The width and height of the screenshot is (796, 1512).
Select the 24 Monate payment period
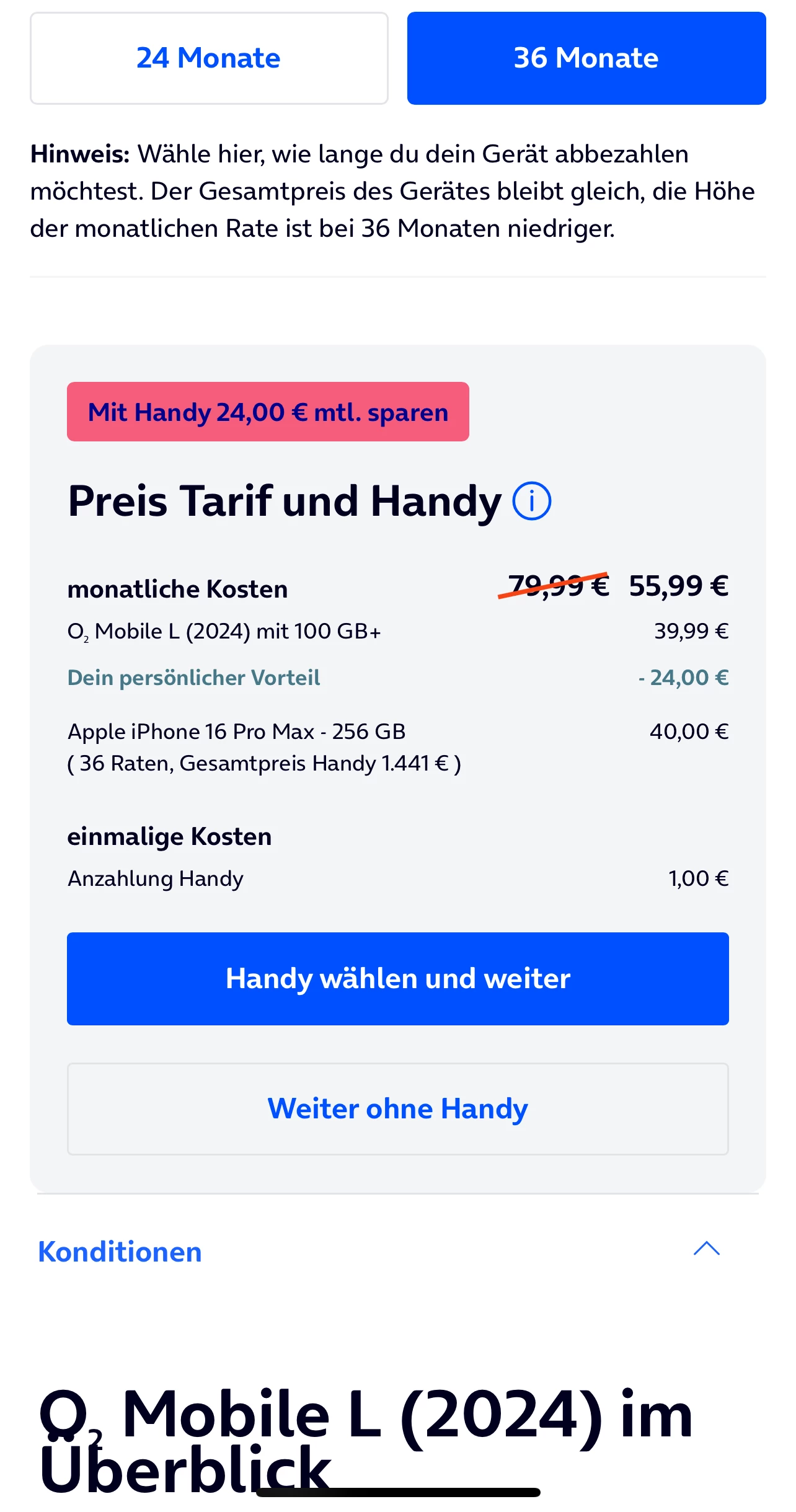pyautogui.click(x=209, y=58)
